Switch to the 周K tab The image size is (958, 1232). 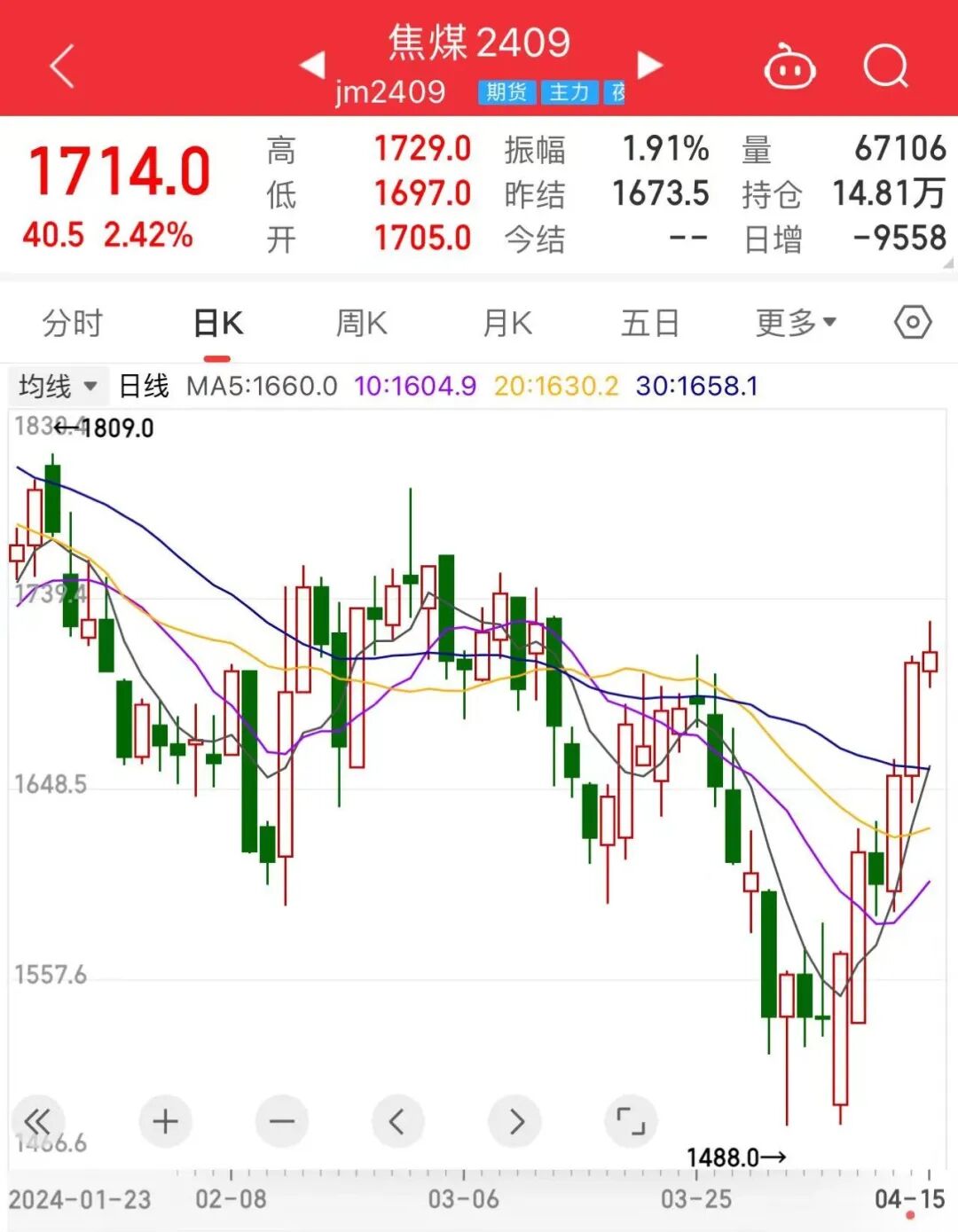(362, 323)
